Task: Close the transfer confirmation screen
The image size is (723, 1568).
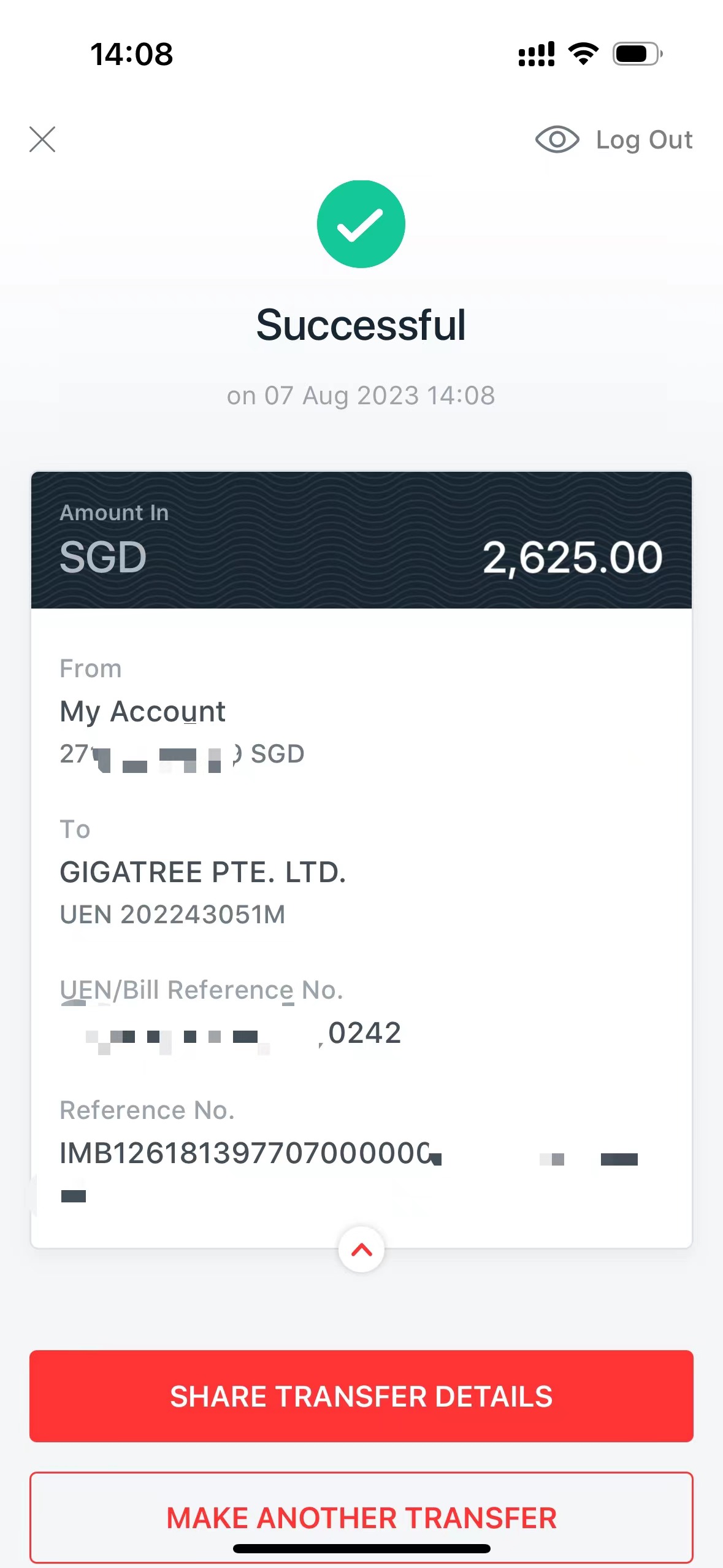Action: coord(42,139)
